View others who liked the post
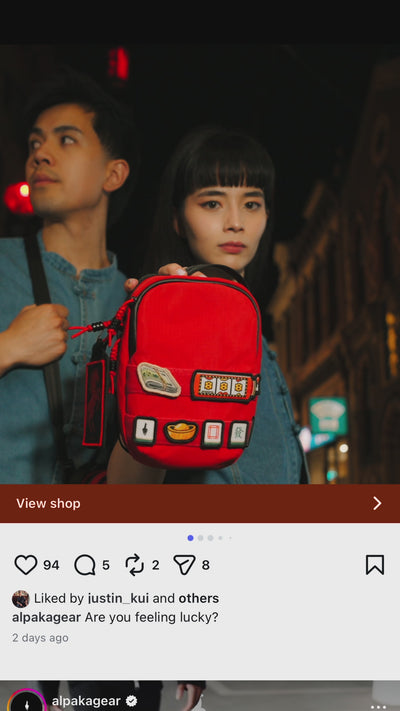The height and width of the screenshot is (711, 400). point(199,599)
